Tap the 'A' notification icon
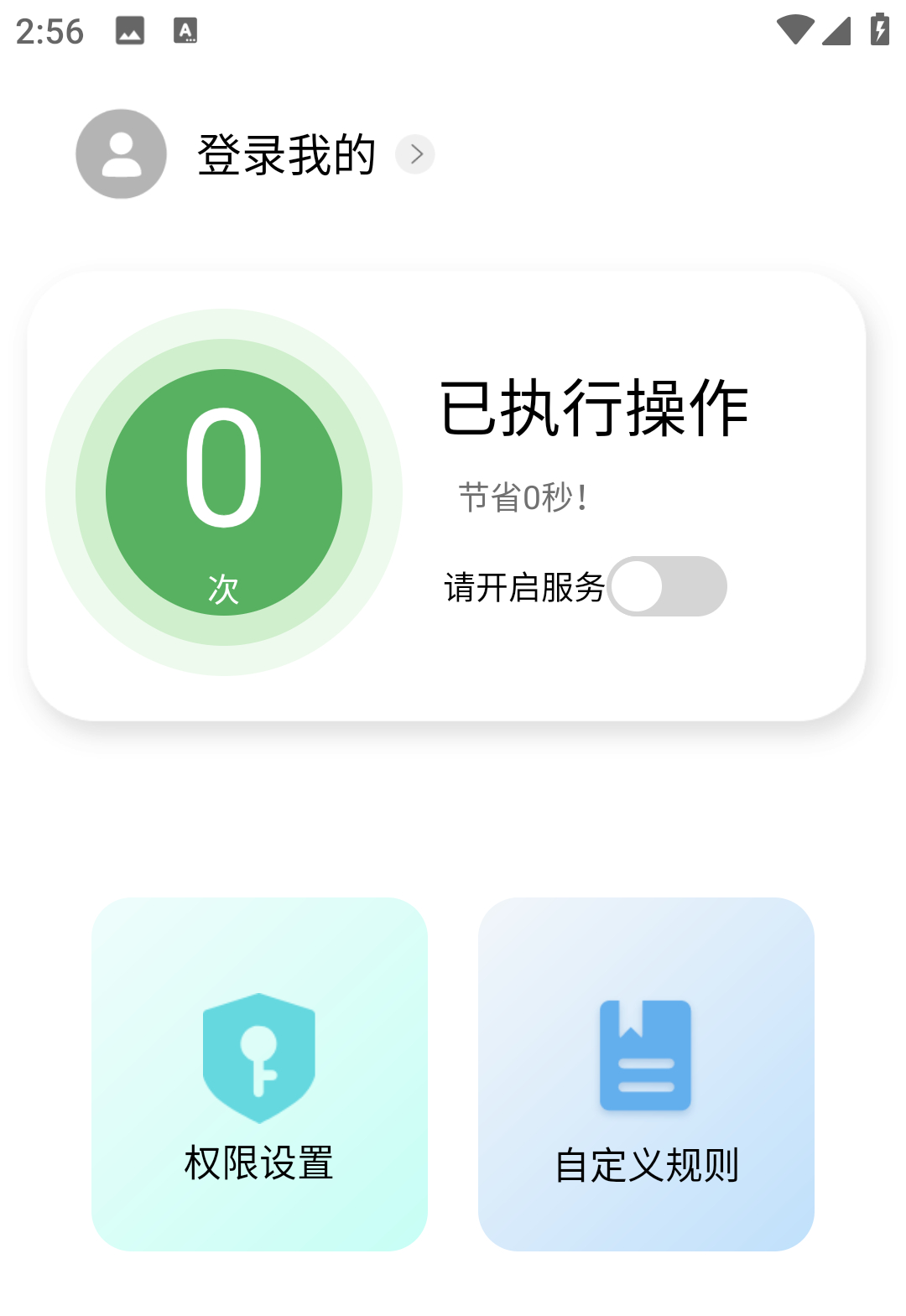 point(185,29)
